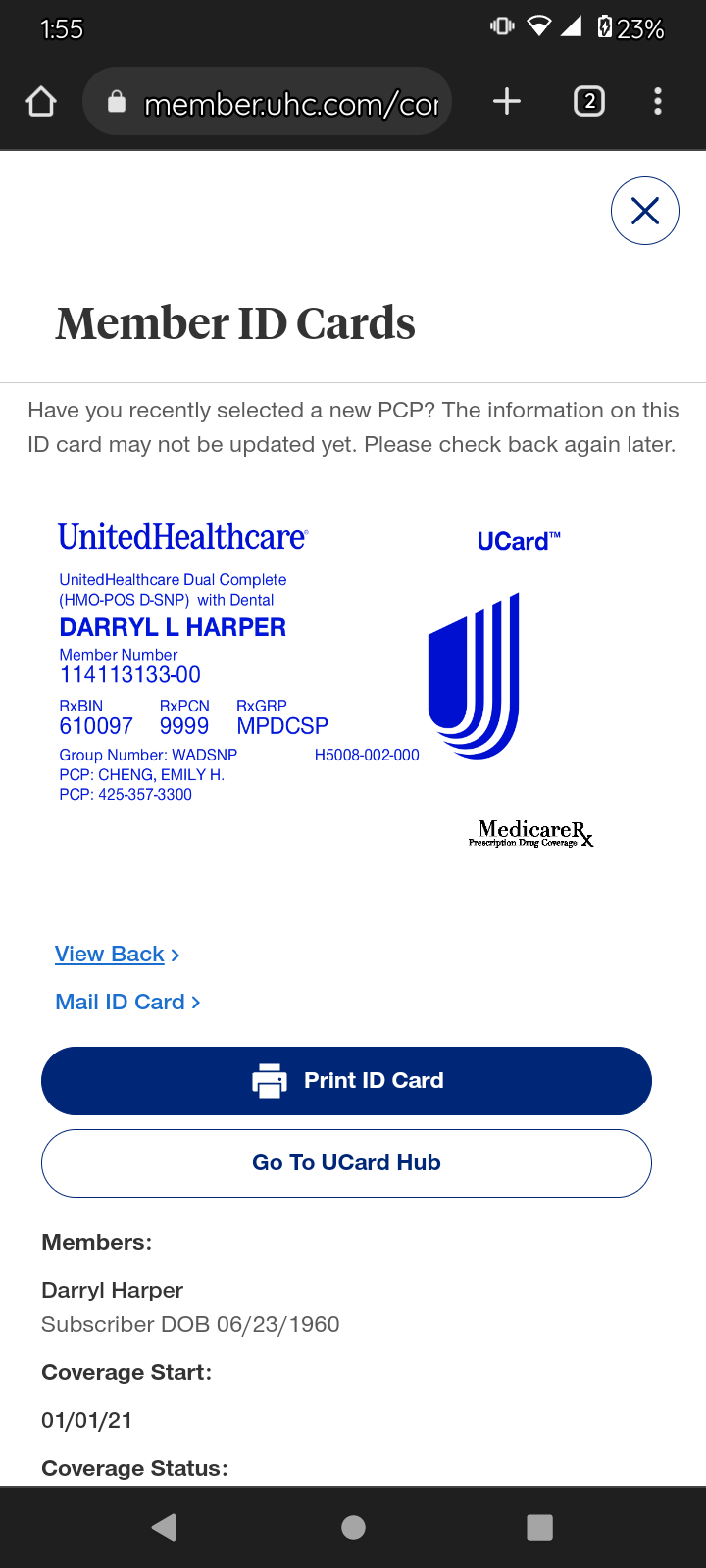The width and height of the screenshot is (706, 1568).
Task: Open the browser home page
Action: (41, 101)
